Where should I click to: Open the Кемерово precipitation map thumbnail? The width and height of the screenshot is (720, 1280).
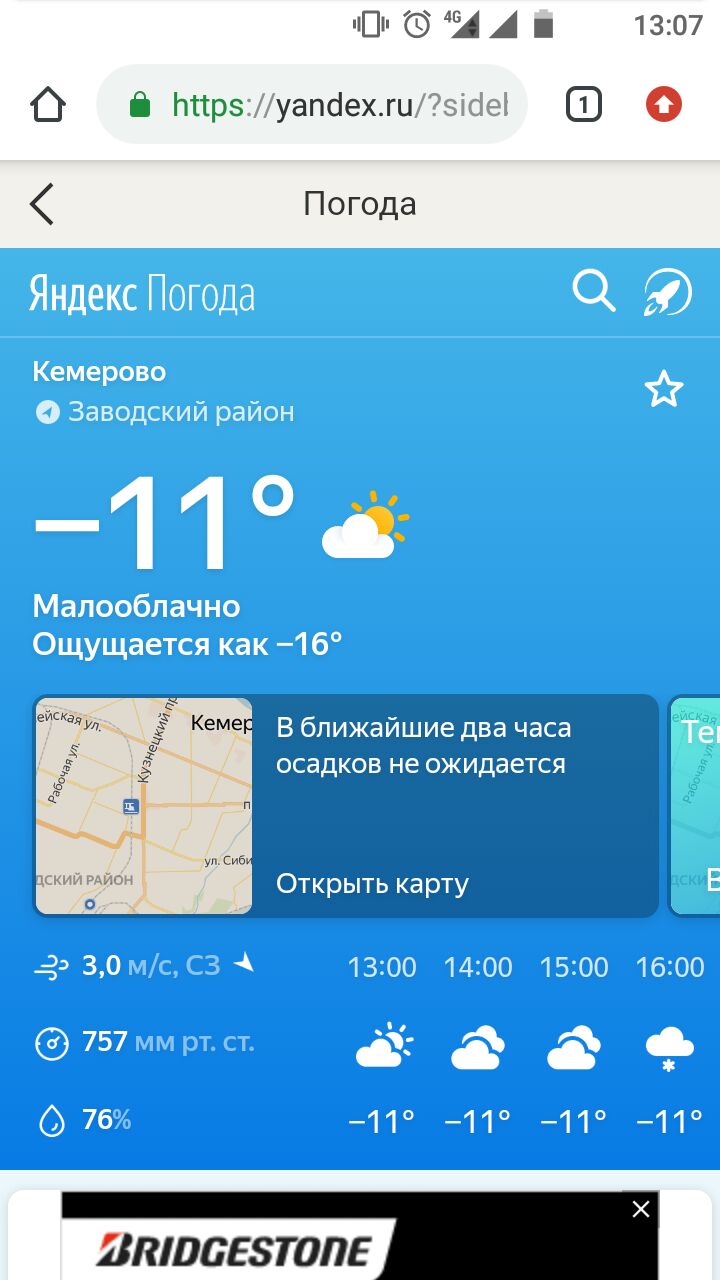pyautogui.click(x=144, y=806)
